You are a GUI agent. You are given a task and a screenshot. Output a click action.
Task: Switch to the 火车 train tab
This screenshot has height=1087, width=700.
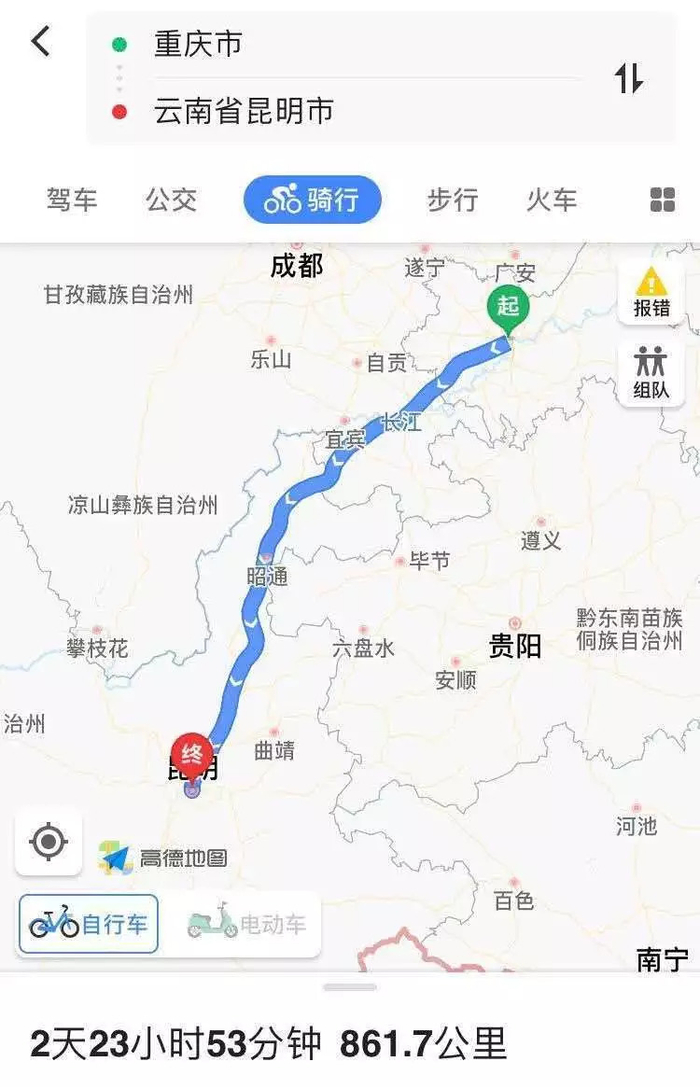(552, 200)
